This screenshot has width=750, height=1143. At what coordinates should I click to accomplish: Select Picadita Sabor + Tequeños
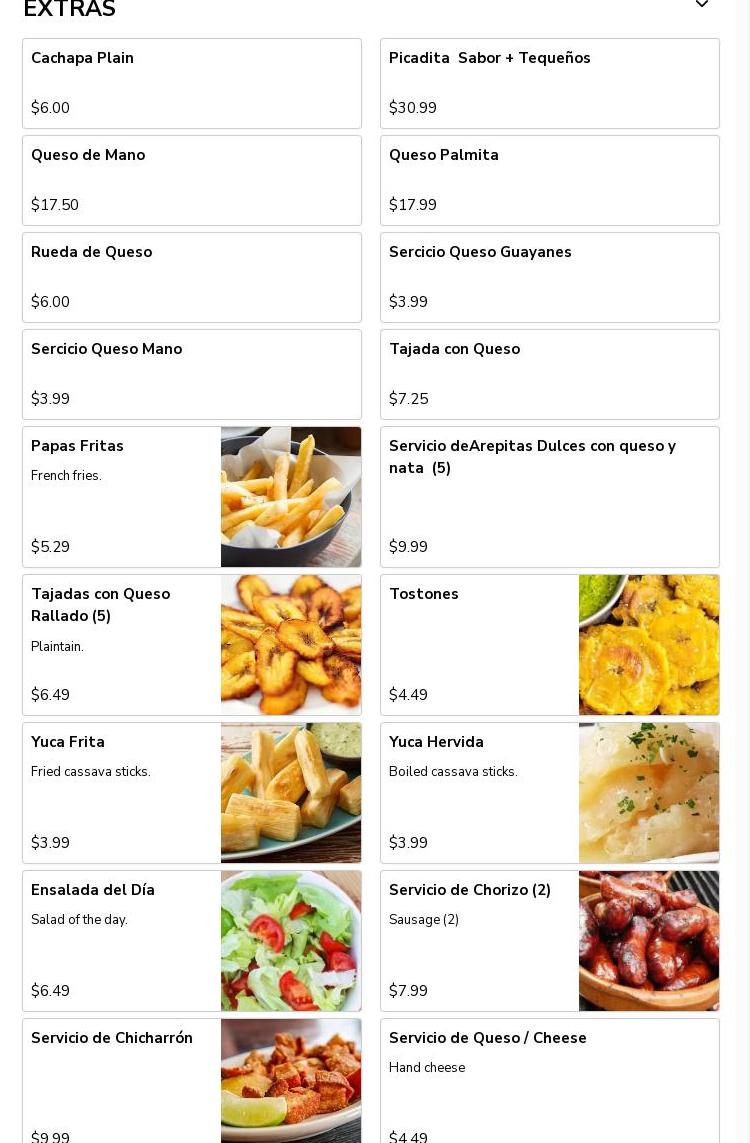click(549, 83)
